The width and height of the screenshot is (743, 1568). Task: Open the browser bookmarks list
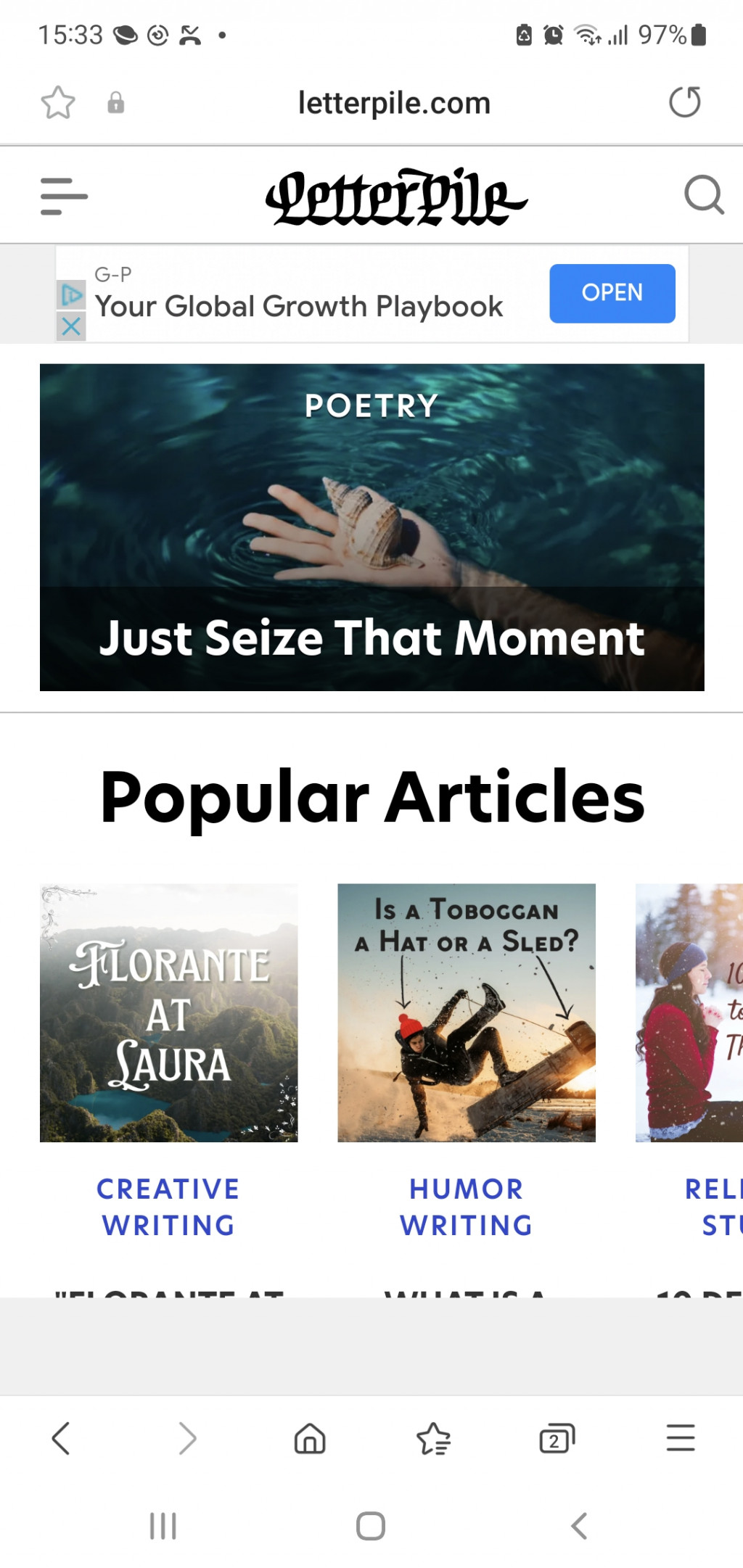(433, 1438)
